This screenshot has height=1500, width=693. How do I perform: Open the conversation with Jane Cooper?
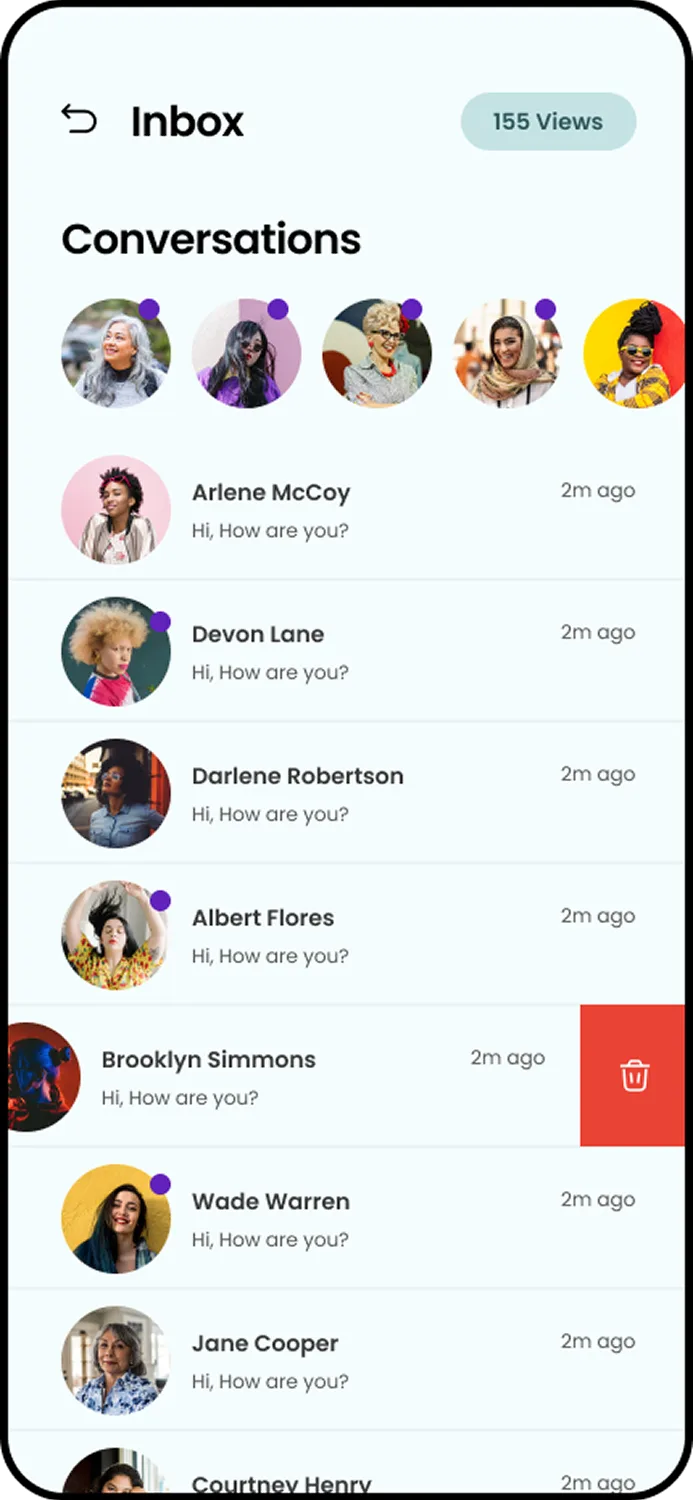347,1361
